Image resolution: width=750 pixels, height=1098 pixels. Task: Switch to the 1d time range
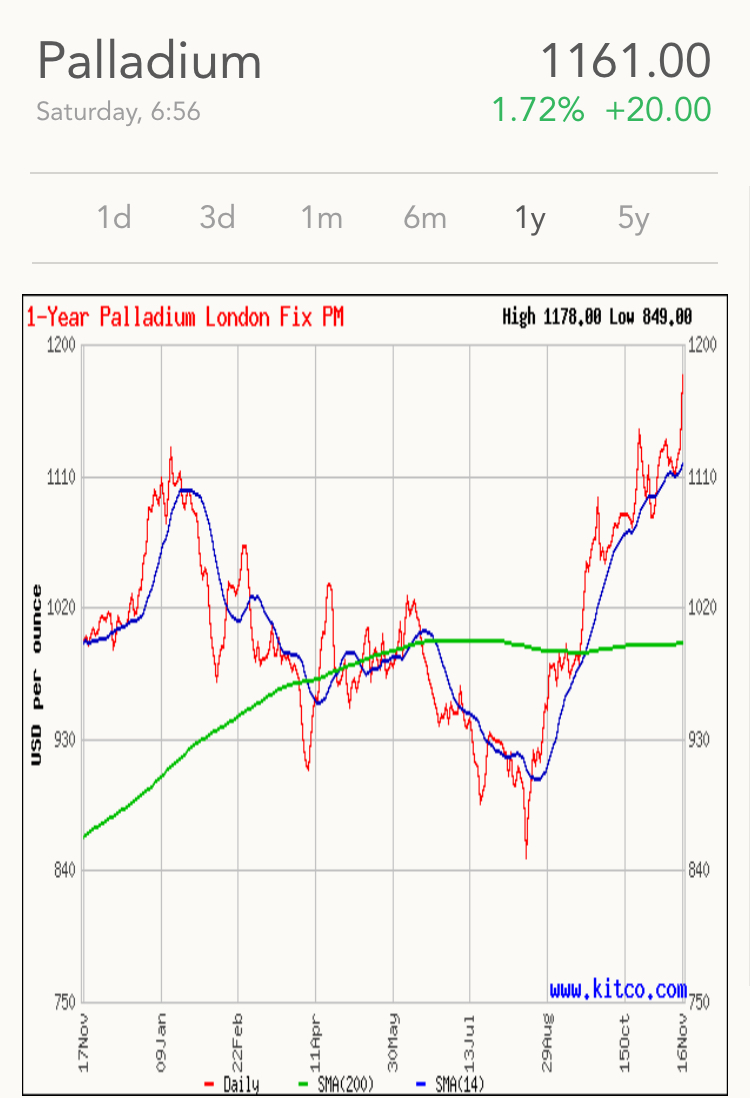[x=114, y=217]
